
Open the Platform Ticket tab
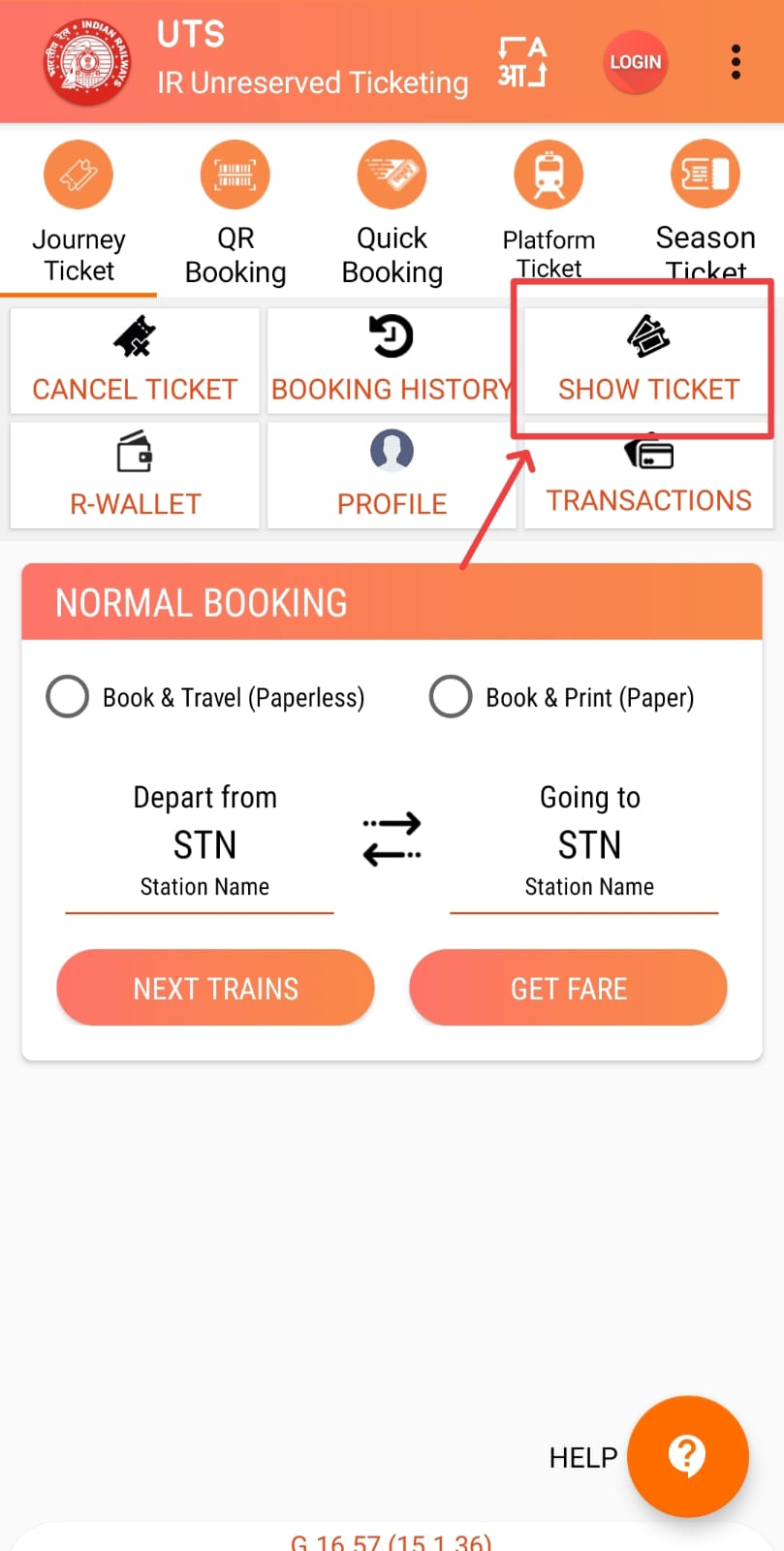[549, 213]
